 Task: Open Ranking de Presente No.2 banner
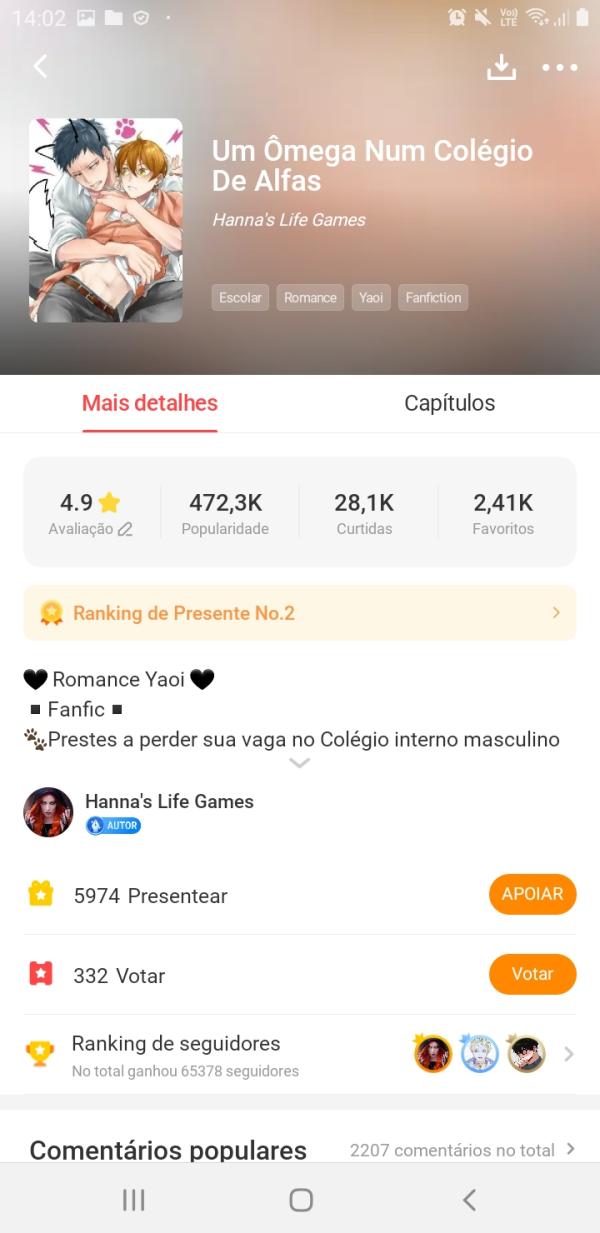(x=300, y=613)
